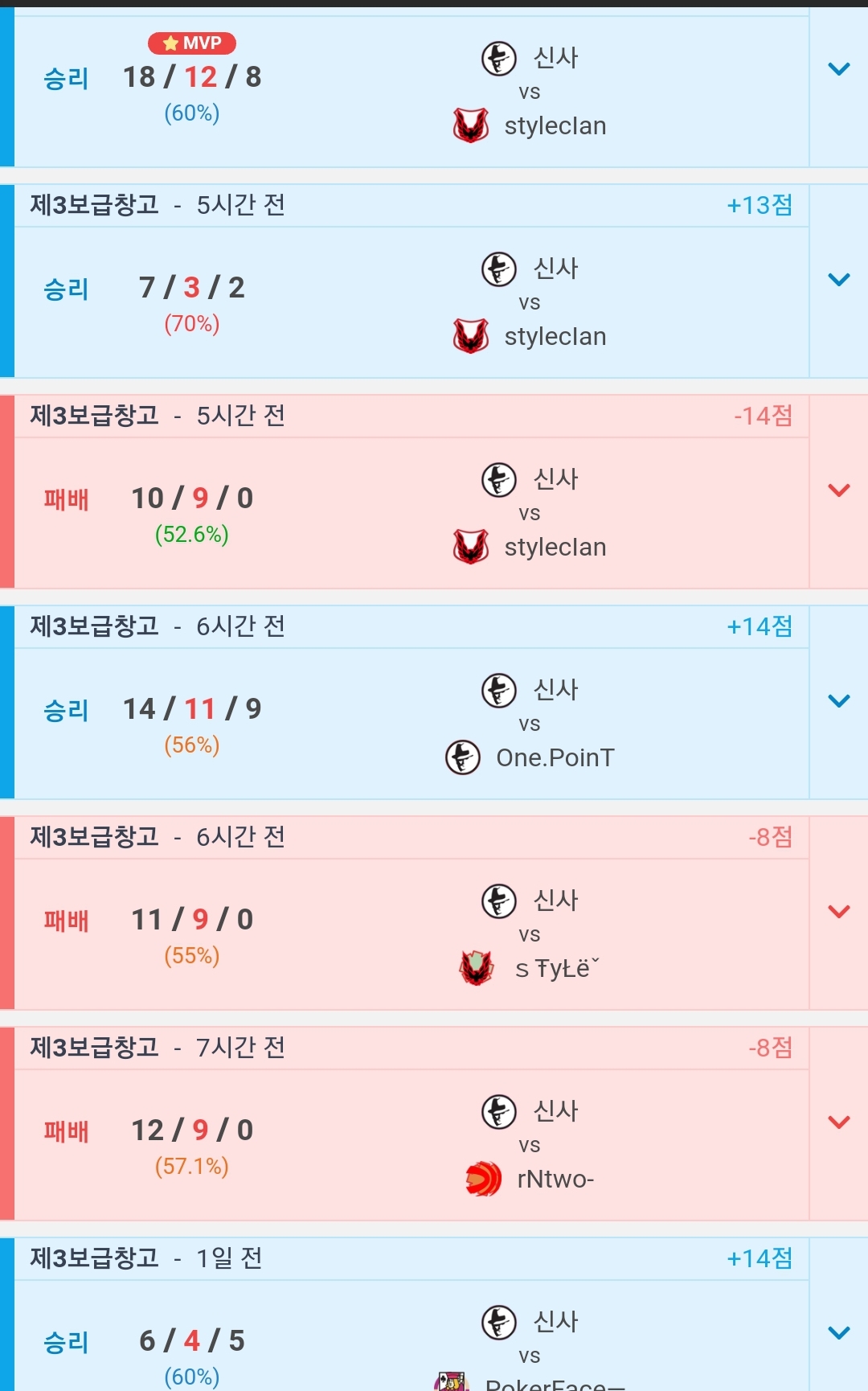Expand the match against rNtwo-
868x1391 pixels.
point(838,1122)
